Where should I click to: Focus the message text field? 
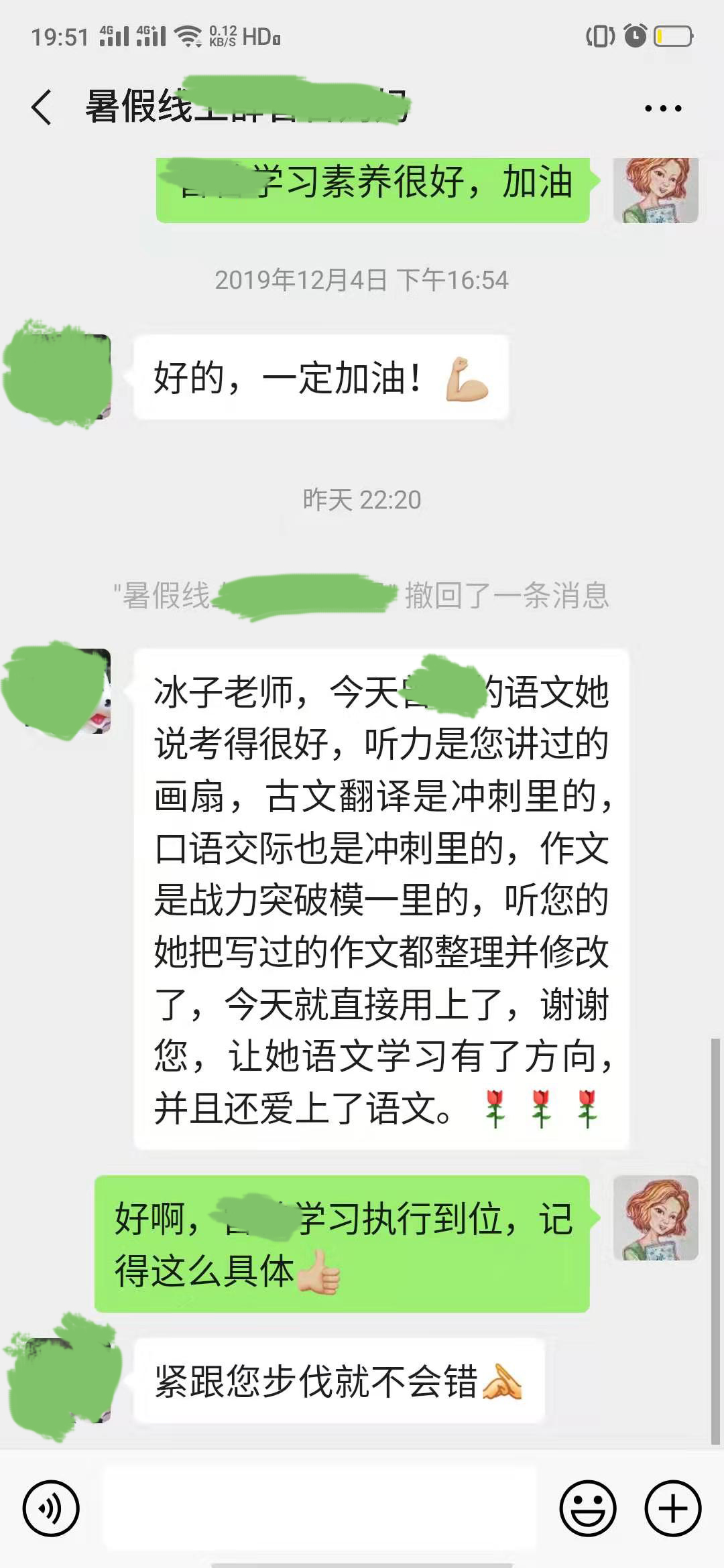[319, 1508]
